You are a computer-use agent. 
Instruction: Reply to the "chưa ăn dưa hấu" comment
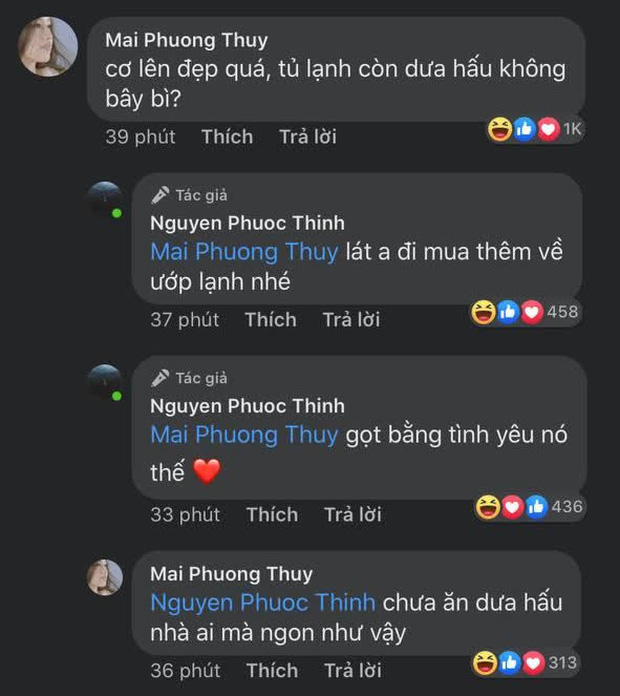tap(351, 670)
